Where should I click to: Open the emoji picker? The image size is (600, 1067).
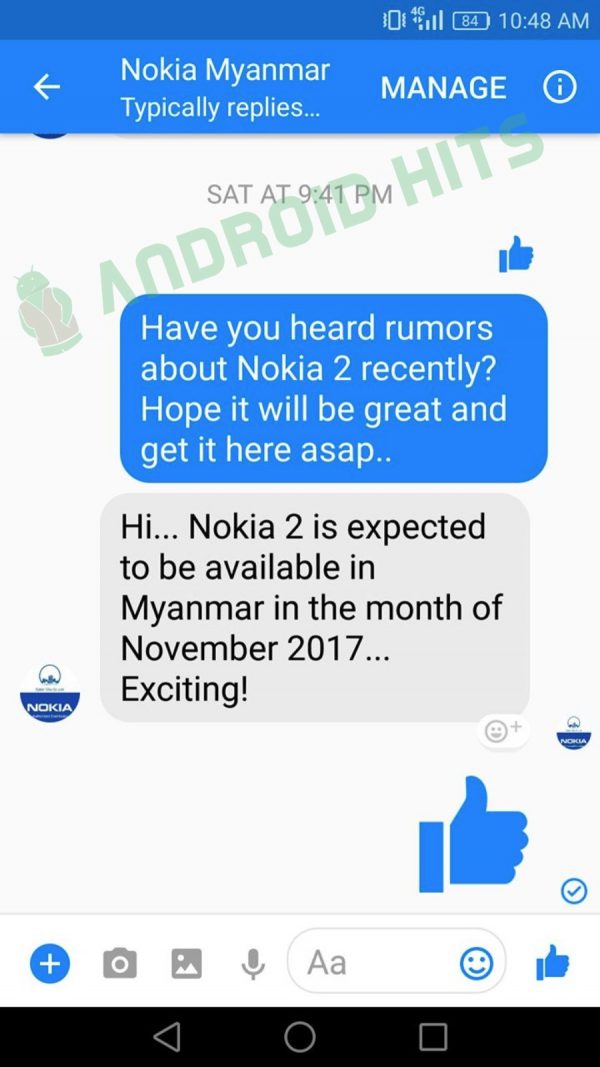tap(476, 964)
